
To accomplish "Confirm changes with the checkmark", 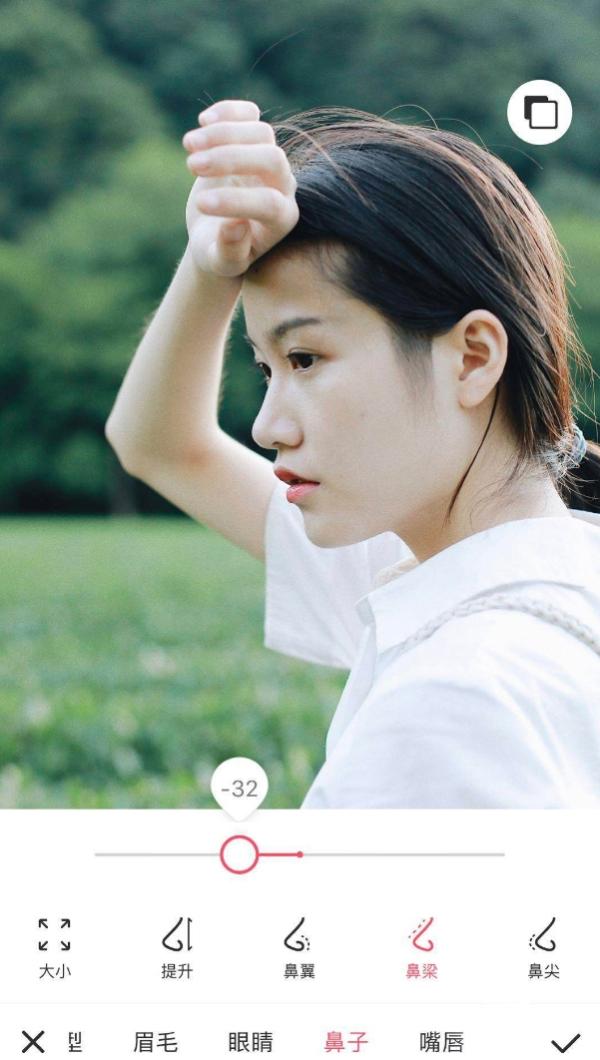I will (565, 1042).
